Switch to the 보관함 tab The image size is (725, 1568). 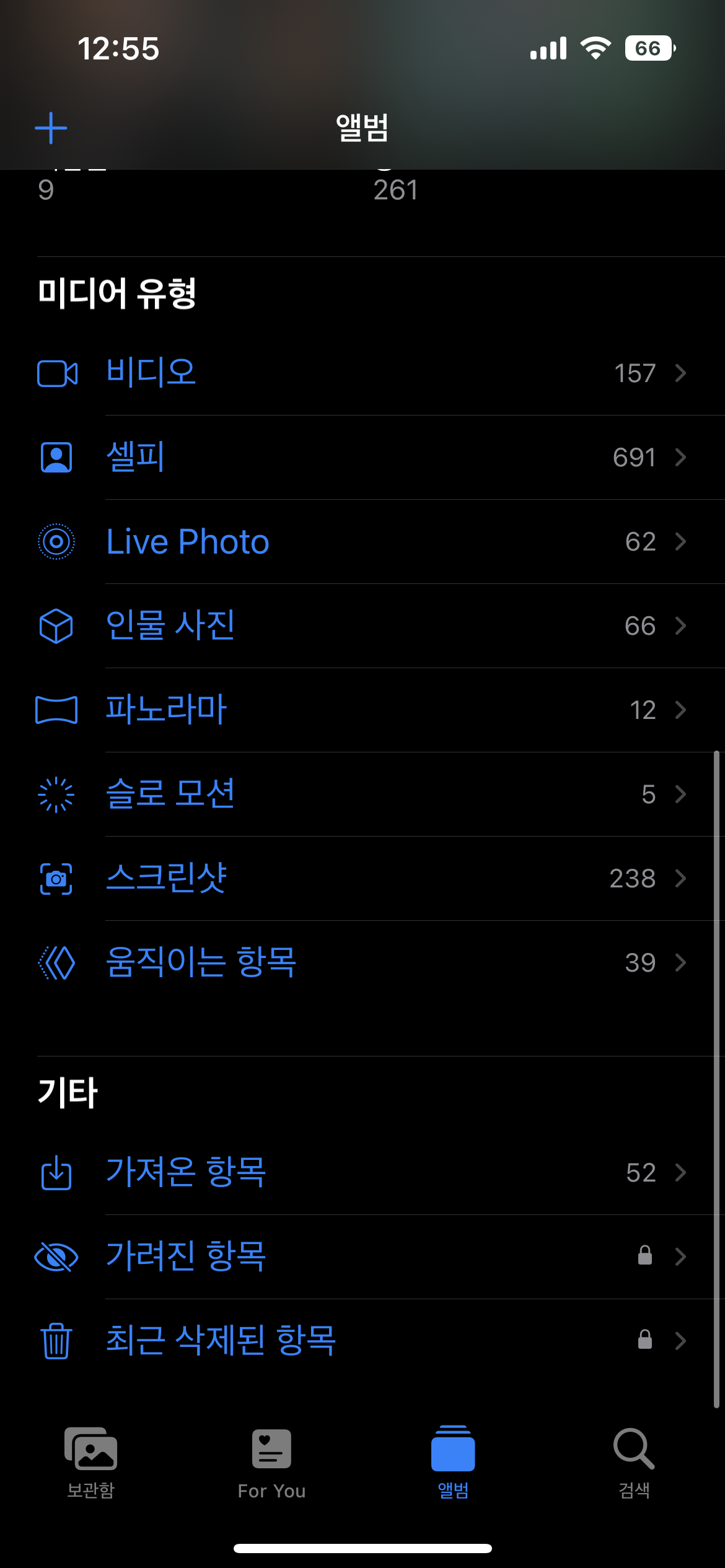tap(91, 1461)
